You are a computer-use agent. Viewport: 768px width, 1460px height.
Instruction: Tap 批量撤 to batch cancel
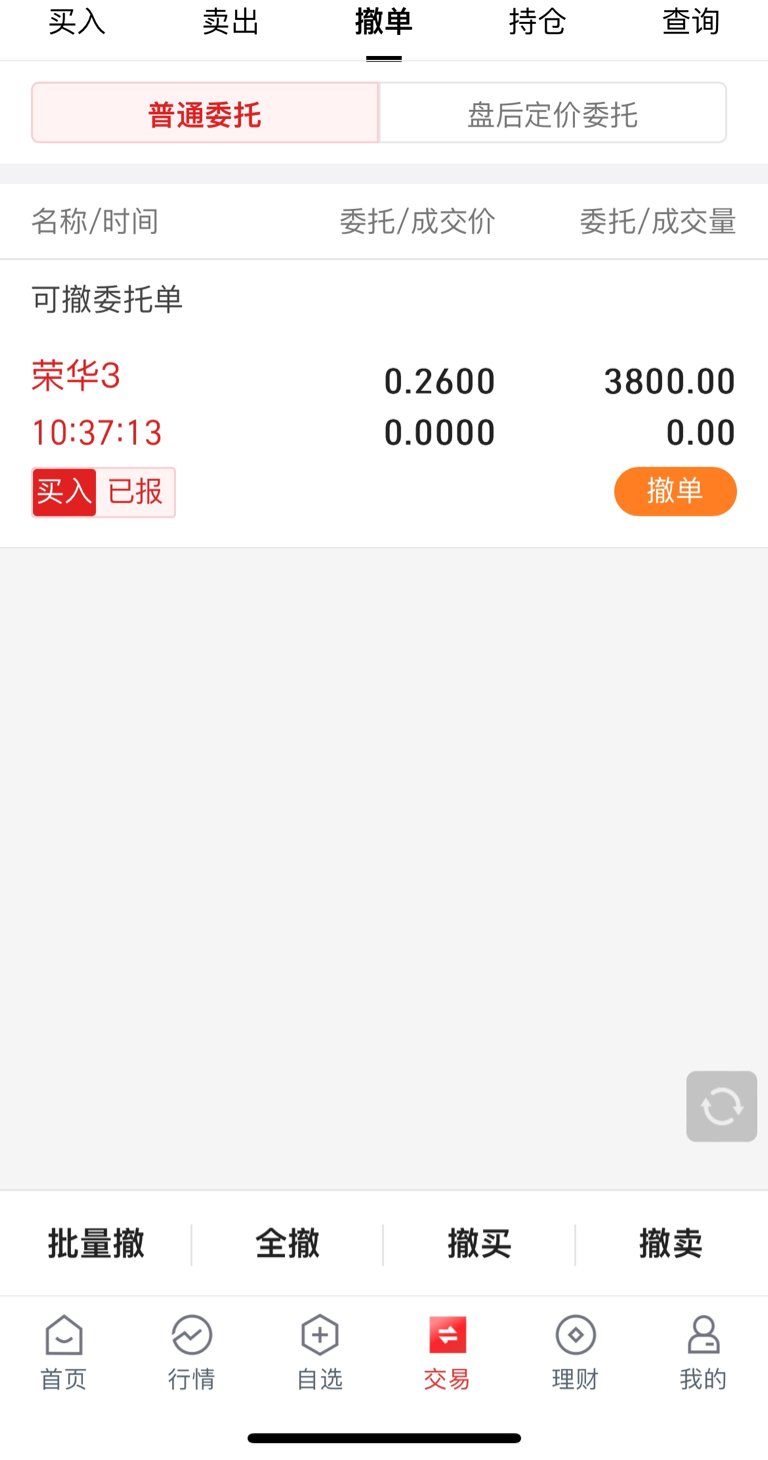pyautogui.click(x=96, y=1244)
